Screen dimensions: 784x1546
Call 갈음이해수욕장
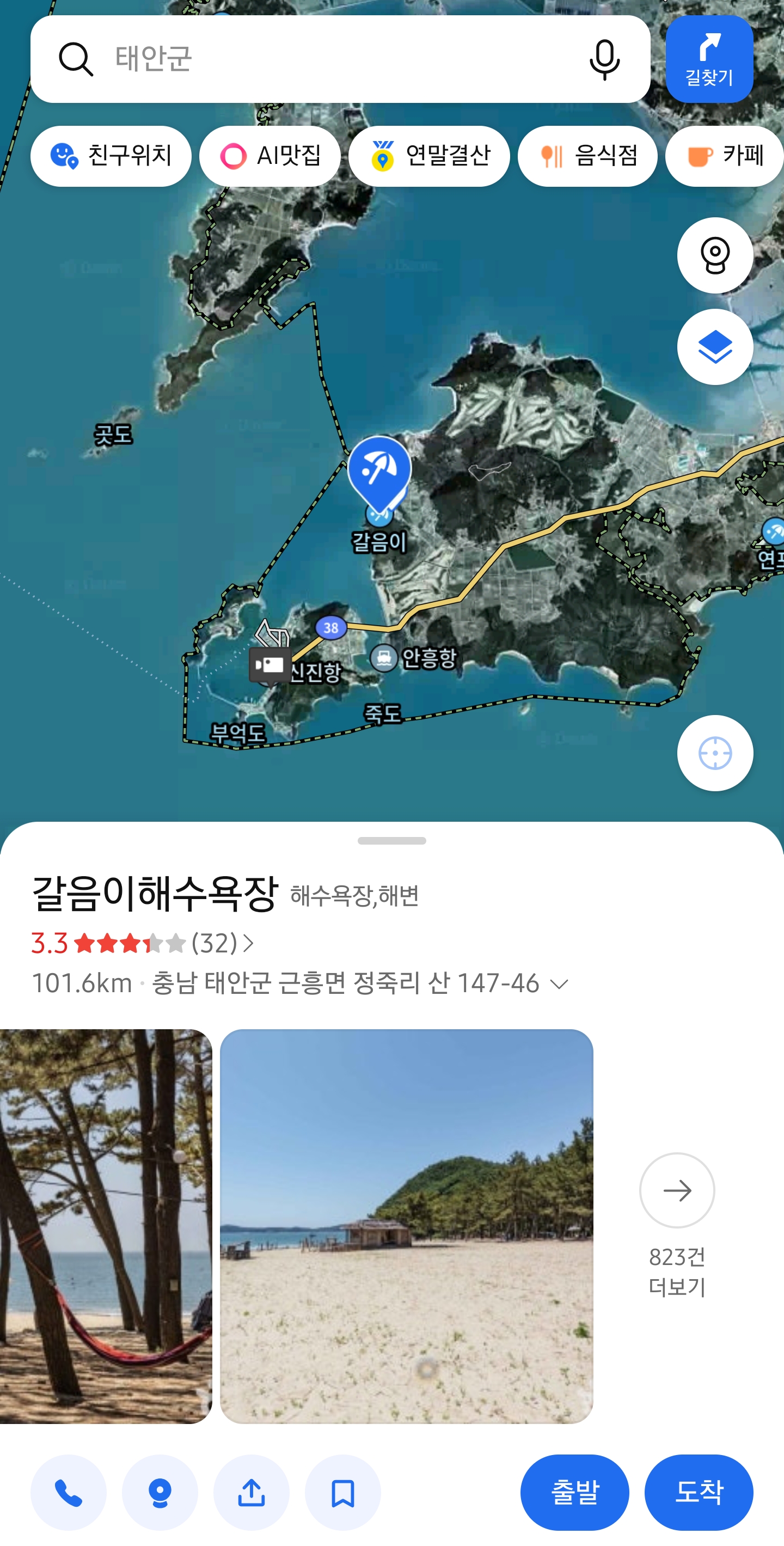[69, 1492]
